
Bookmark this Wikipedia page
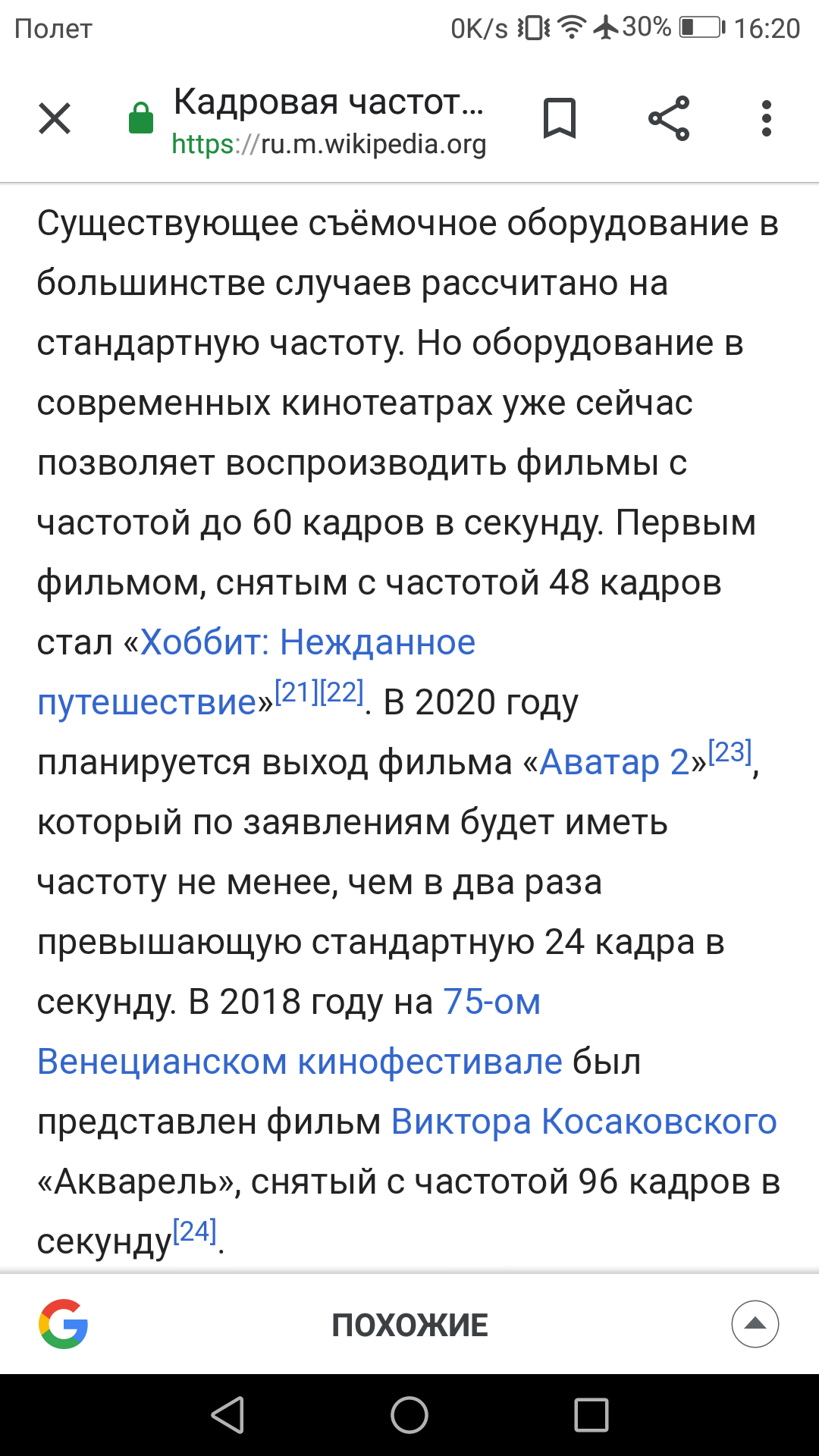(560, 119)
